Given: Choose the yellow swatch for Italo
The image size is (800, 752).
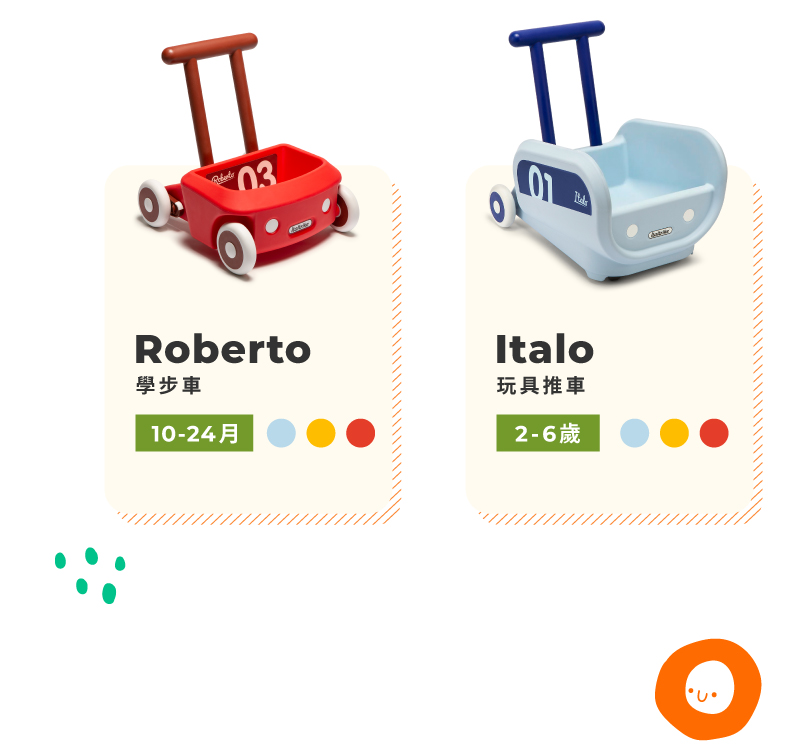Looking at the screenshot, I should [674, 433].
